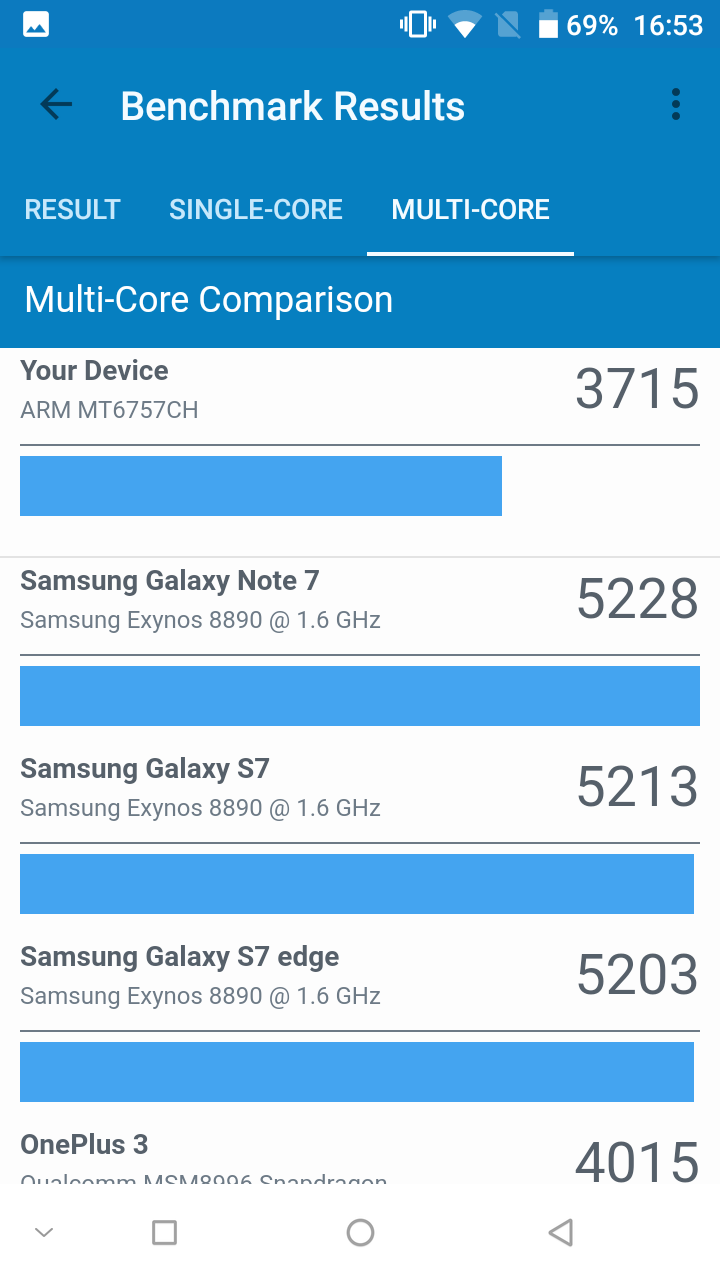This screenshot has height=1280, width=720.
Task: Select the Multi-Core tab
Action: (470, 209)
